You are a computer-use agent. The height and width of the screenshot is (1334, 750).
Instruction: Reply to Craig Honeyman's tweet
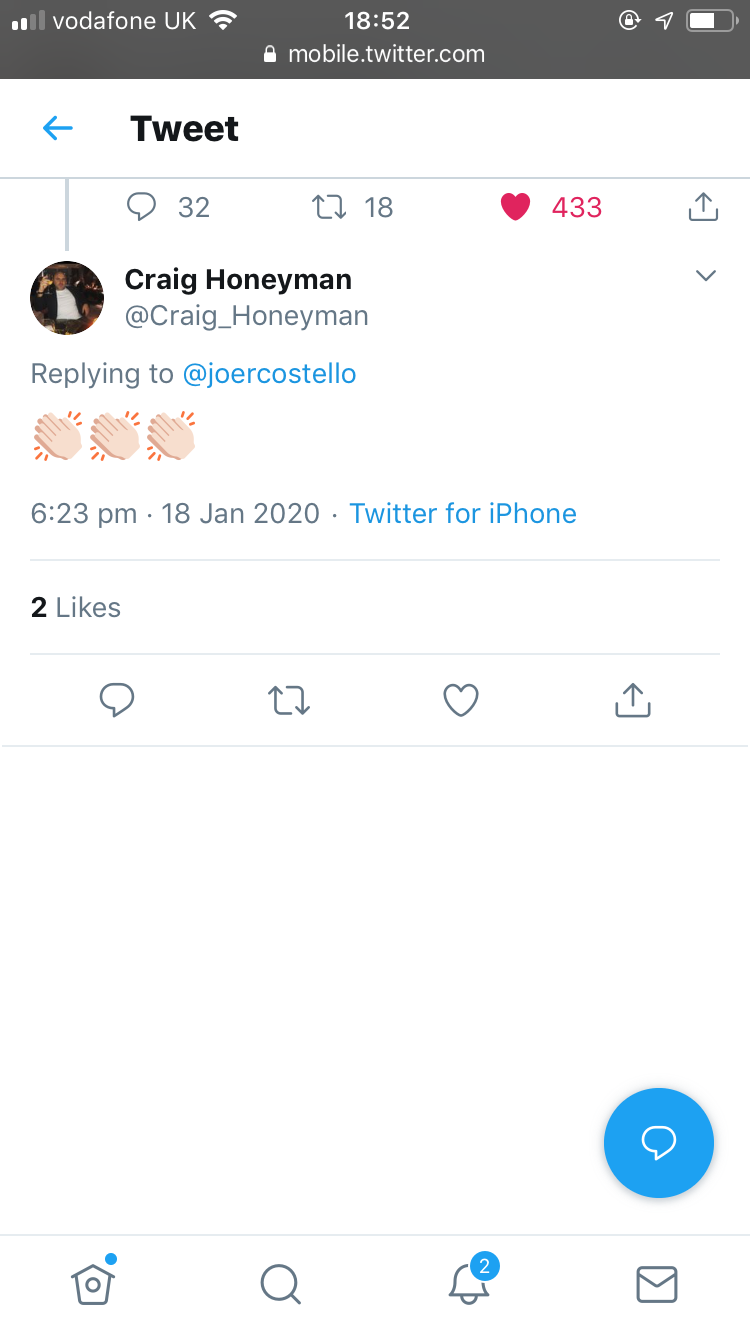point(117,700)
